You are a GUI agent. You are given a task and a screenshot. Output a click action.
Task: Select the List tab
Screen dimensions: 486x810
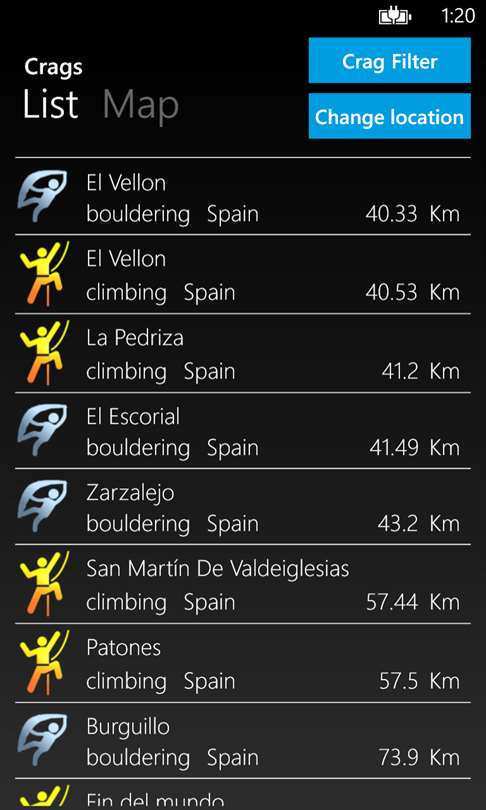[50, 104]
